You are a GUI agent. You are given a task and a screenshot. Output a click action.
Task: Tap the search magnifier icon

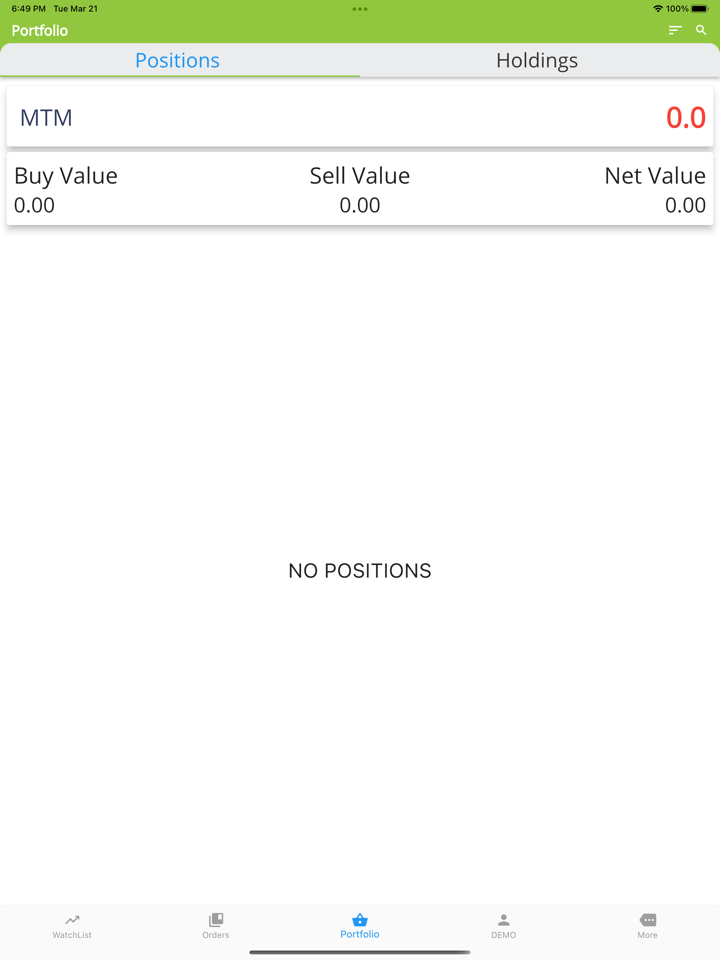coord(701,31)
